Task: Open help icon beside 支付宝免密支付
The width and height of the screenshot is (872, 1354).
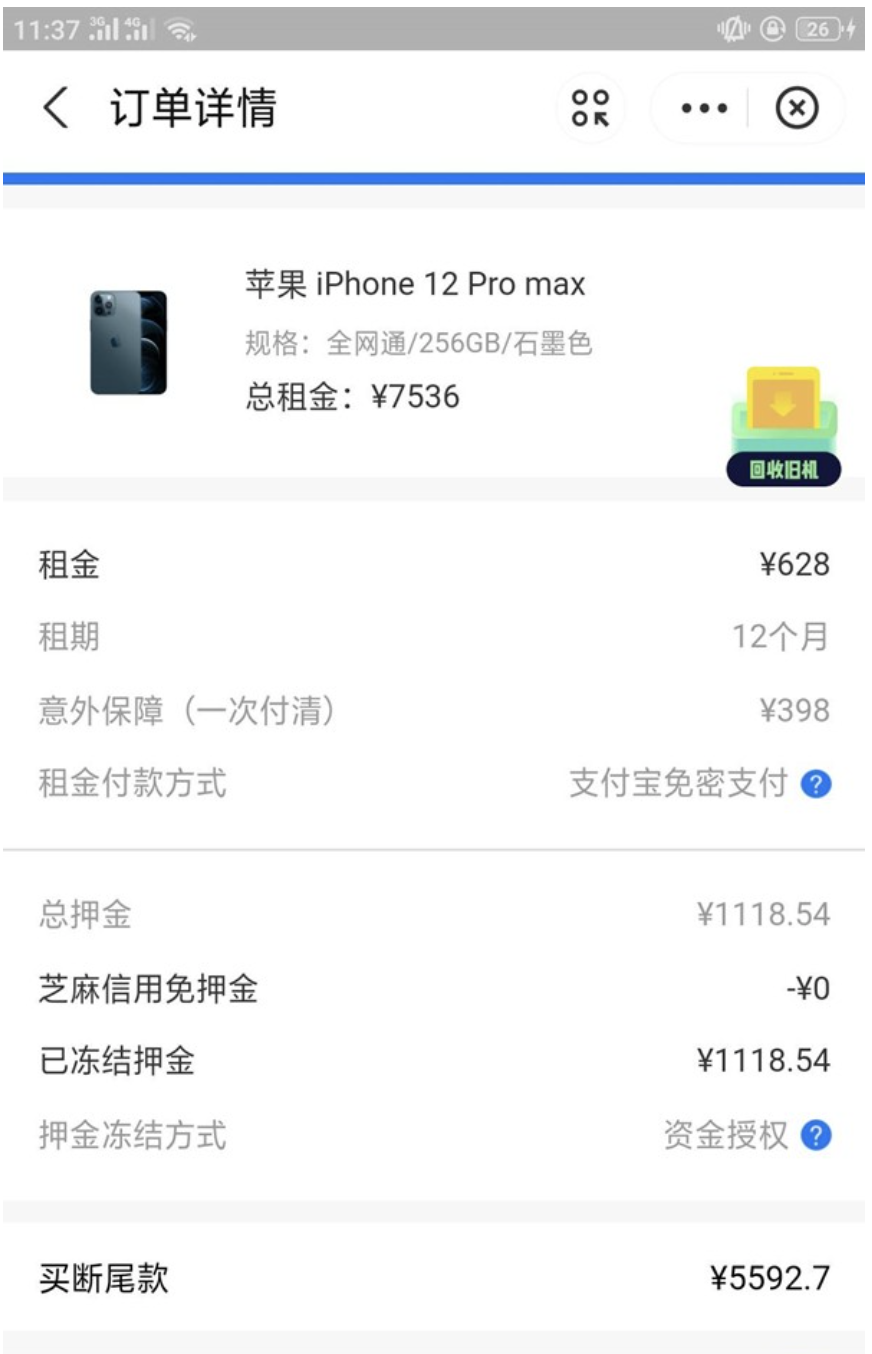Action: pos(817,785)
